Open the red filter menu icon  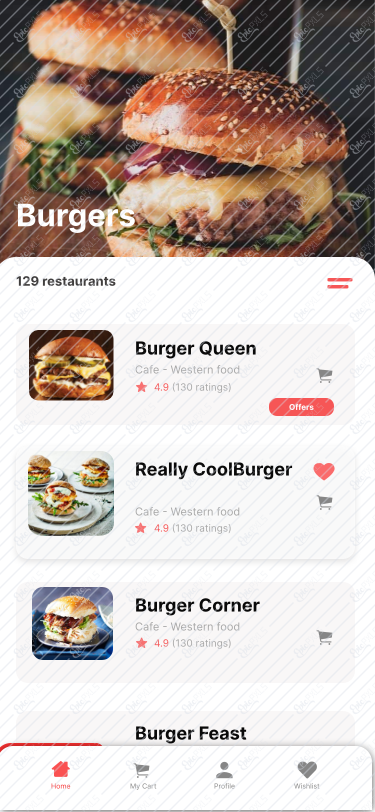click(x=340, y=283)
